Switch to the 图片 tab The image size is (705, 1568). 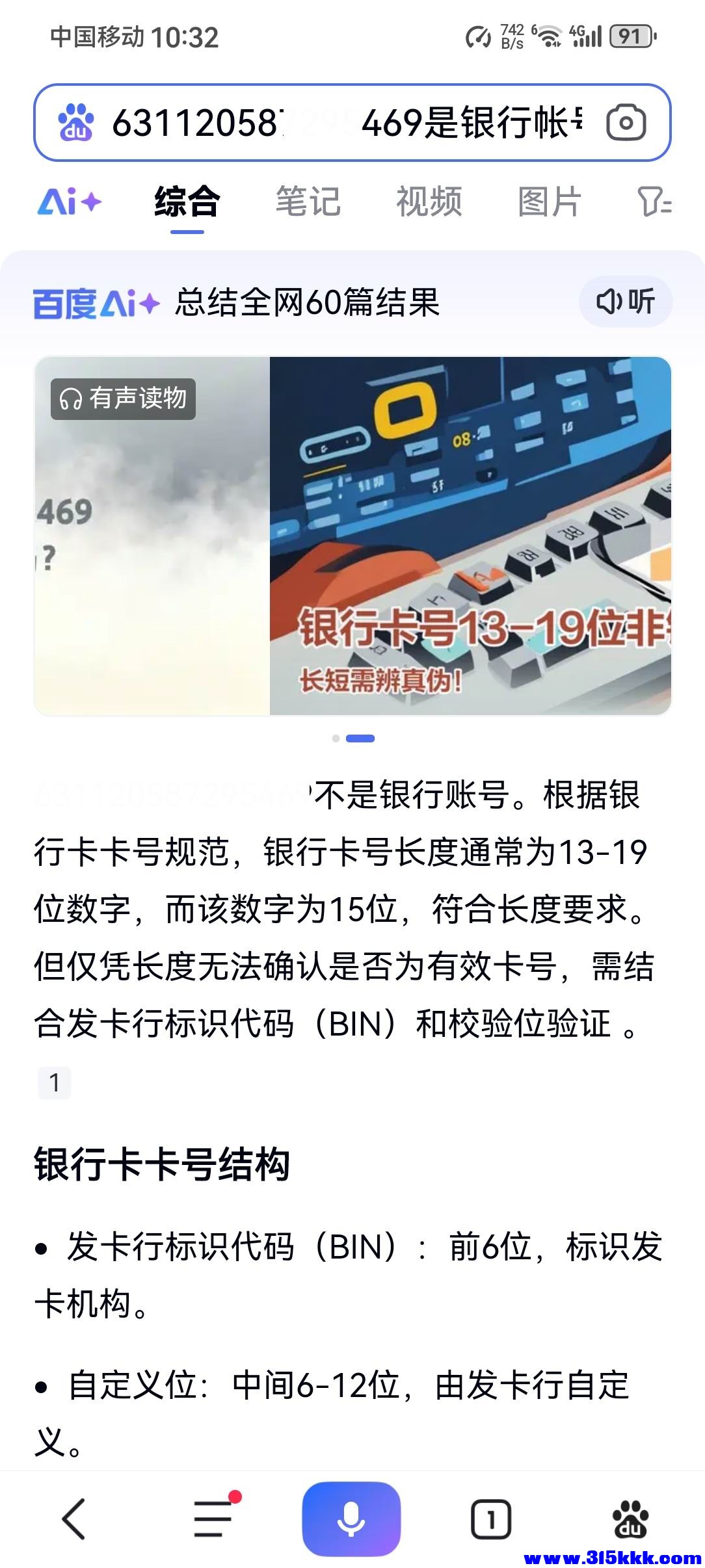550,202
